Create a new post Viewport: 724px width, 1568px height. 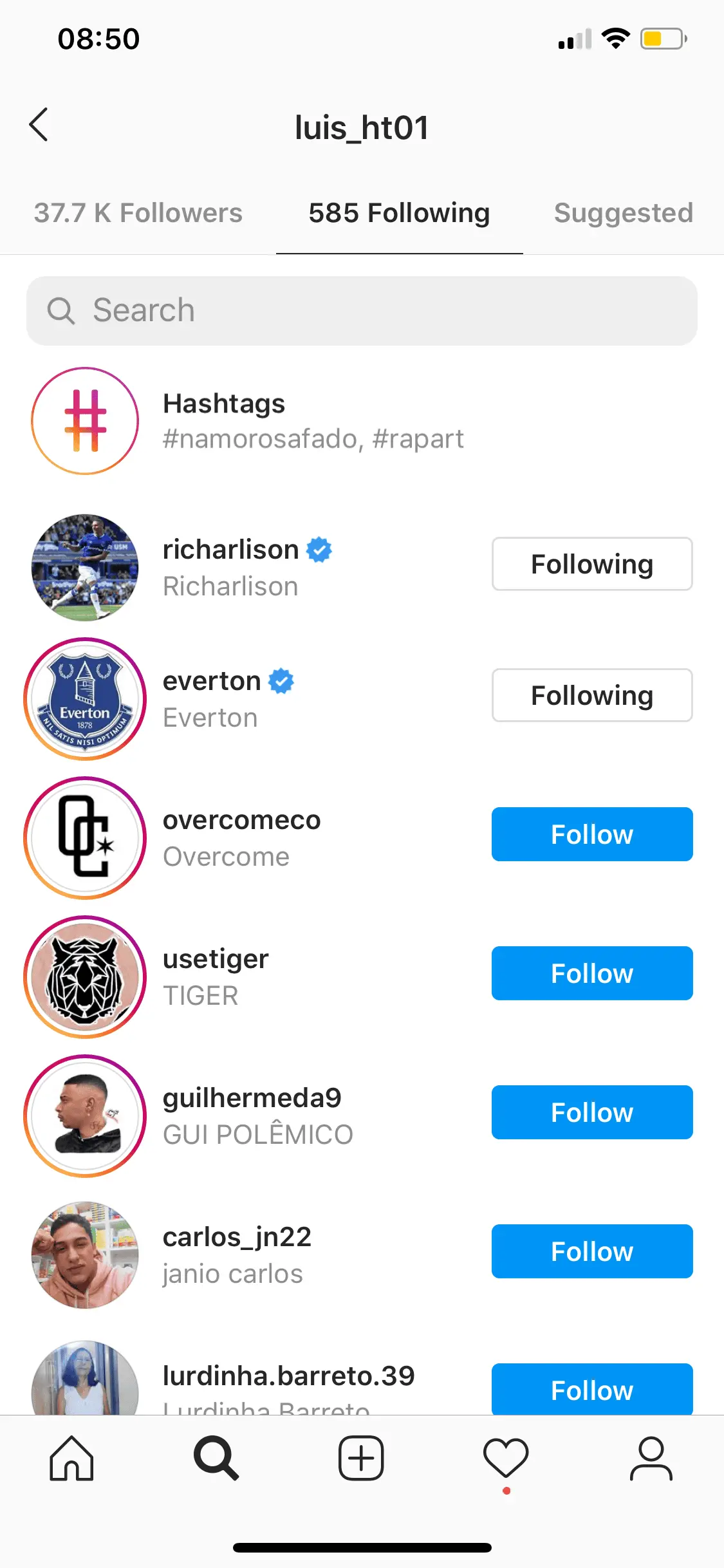[x=361, y=1459]
